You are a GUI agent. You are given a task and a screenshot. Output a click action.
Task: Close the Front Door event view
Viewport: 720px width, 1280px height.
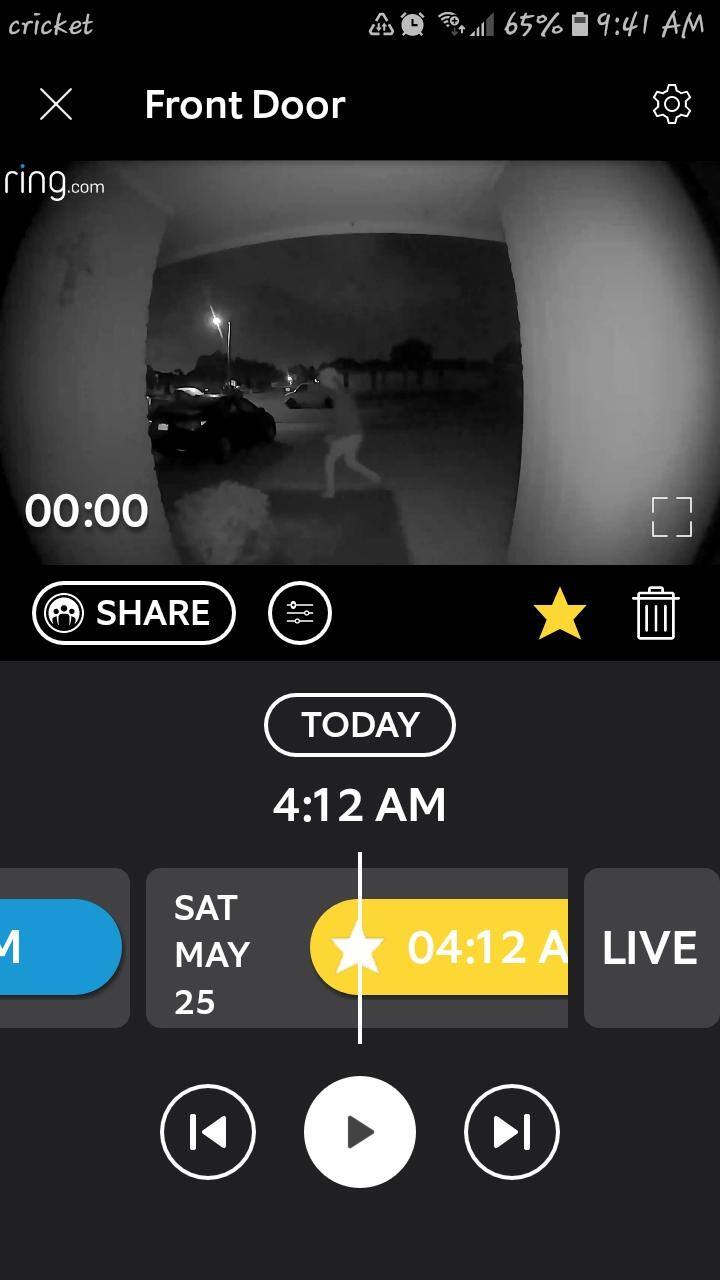56,104
